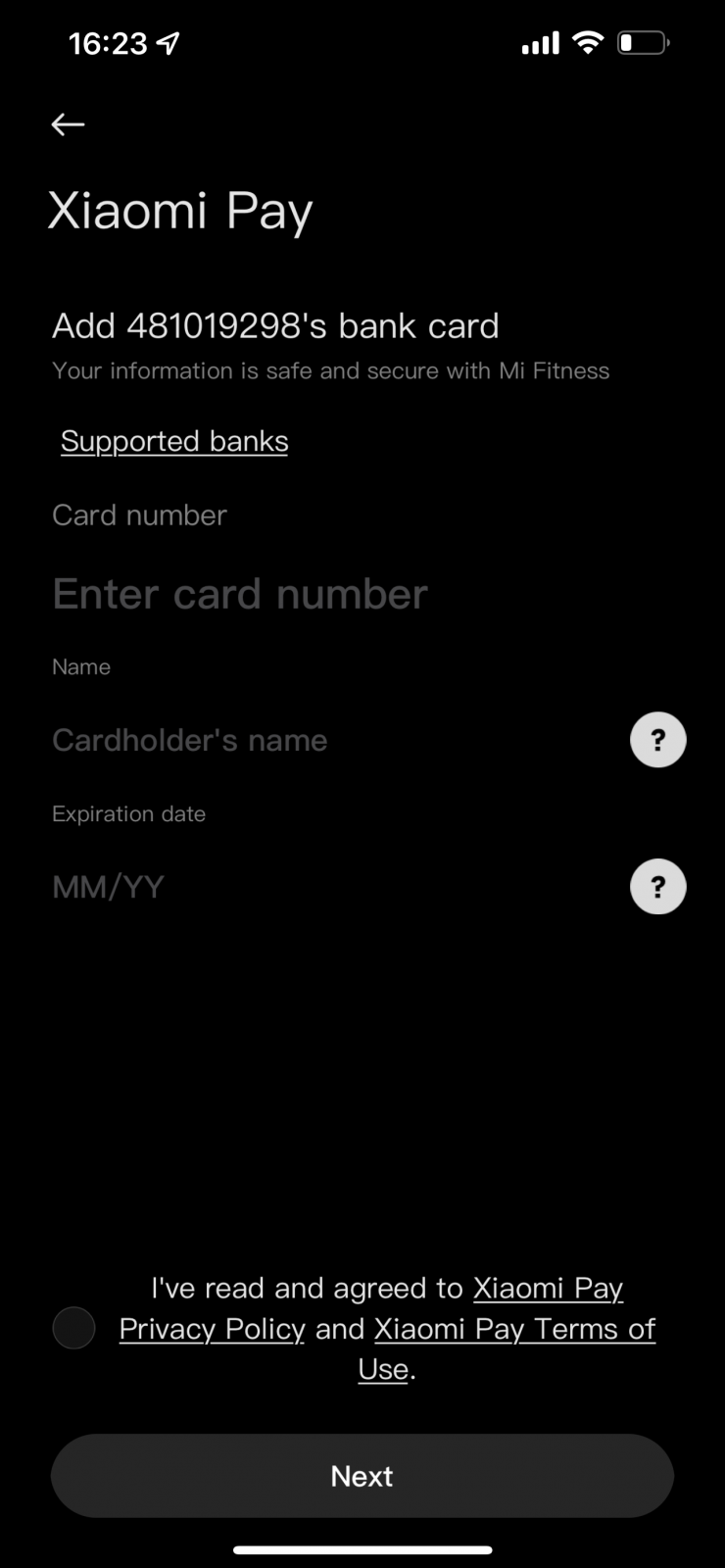This screenshot has width=725, height=1568.
Task: Open the help icon beside Cardholder's name
Action: point(657,740)
